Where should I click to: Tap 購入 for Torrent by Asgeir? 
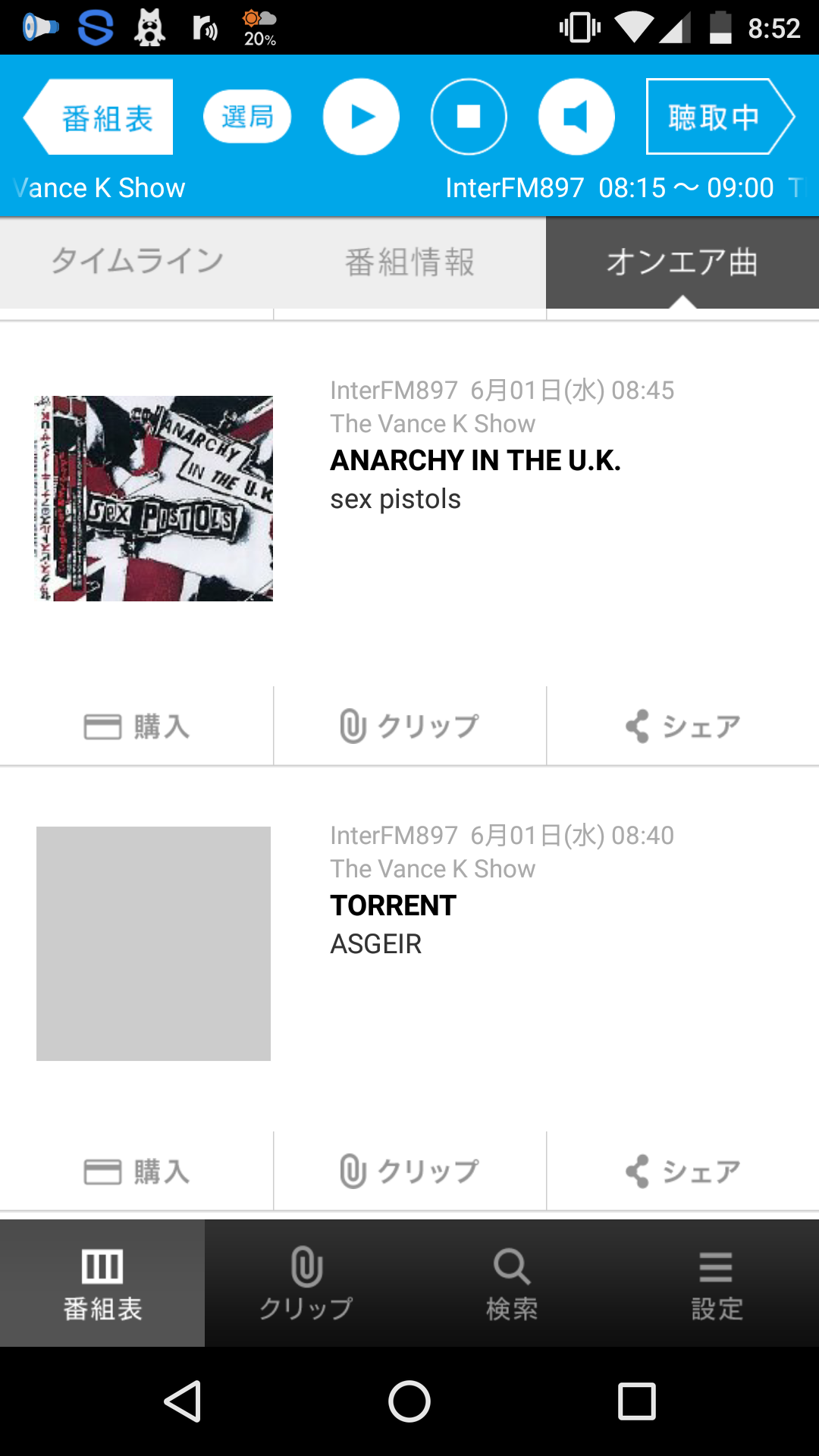point(136,1172)
